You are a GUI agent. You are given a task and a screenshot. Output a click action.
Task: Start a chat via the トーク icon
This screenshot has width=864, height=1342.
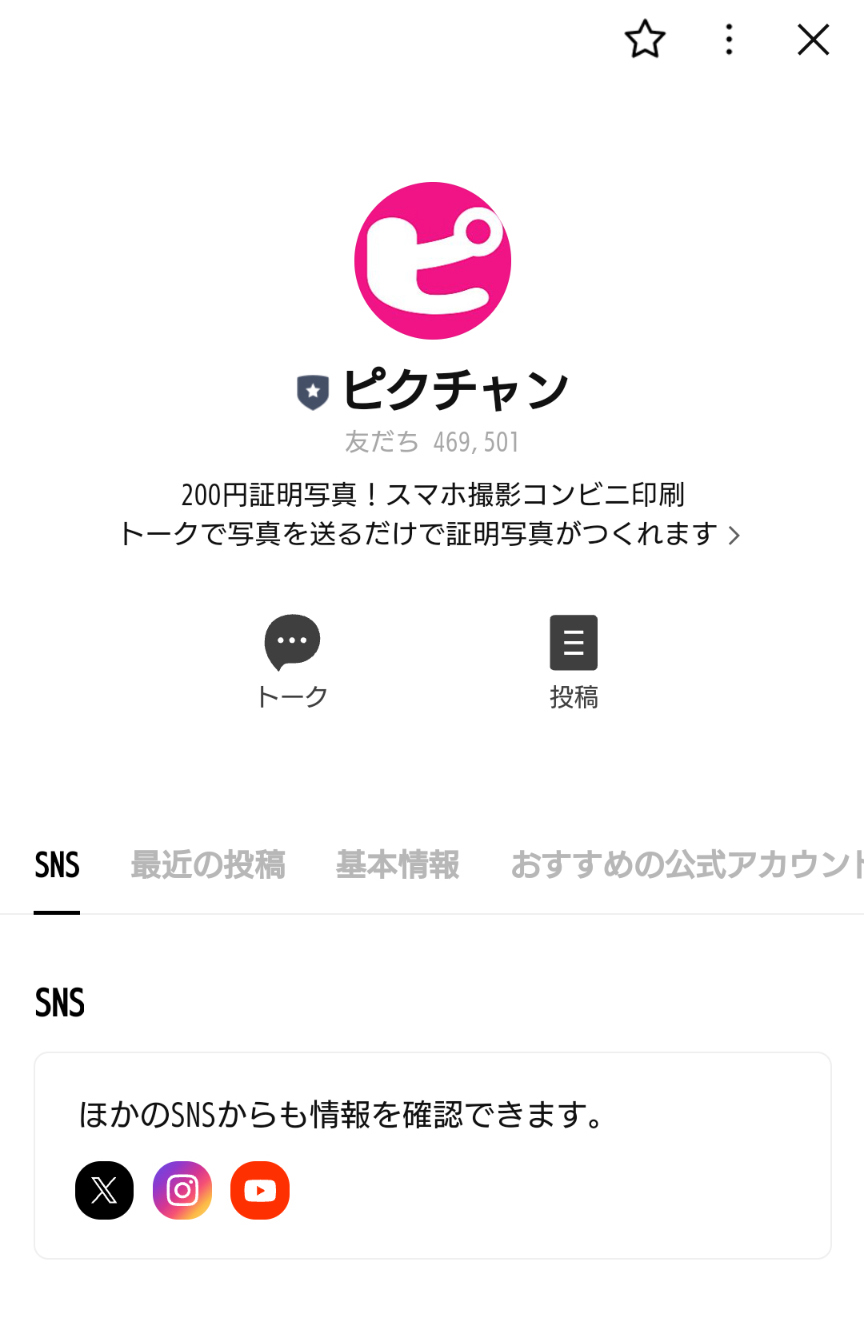coord(291,642)
